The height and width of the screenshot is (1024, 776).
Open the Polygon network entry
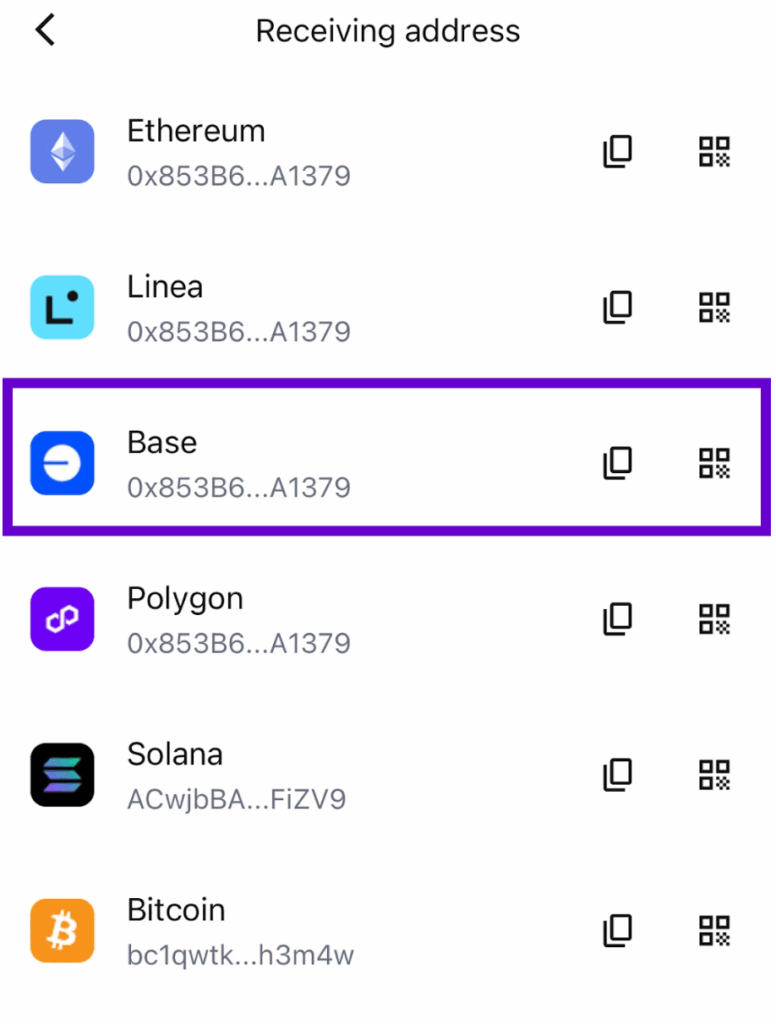300,619
